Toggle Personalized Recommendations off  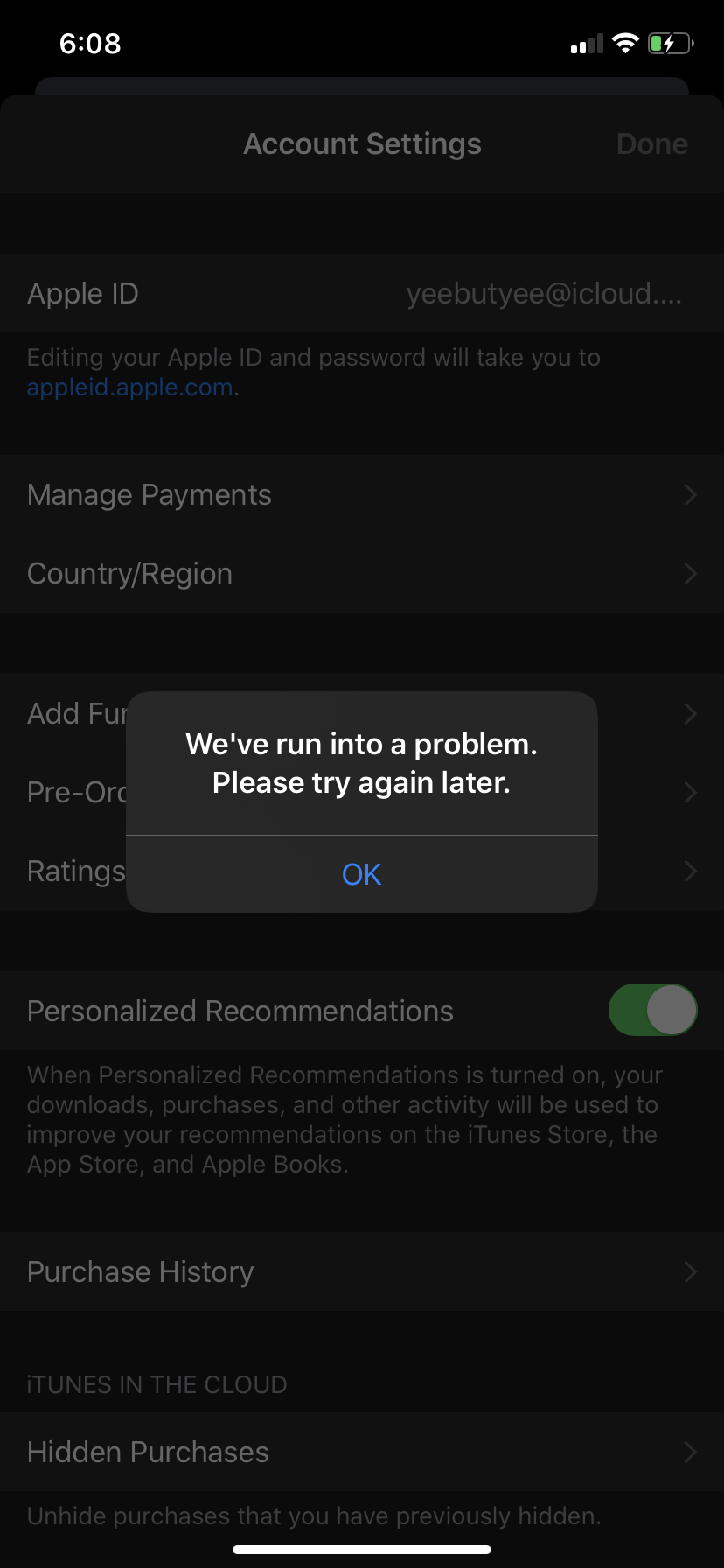coord(652,1010)
